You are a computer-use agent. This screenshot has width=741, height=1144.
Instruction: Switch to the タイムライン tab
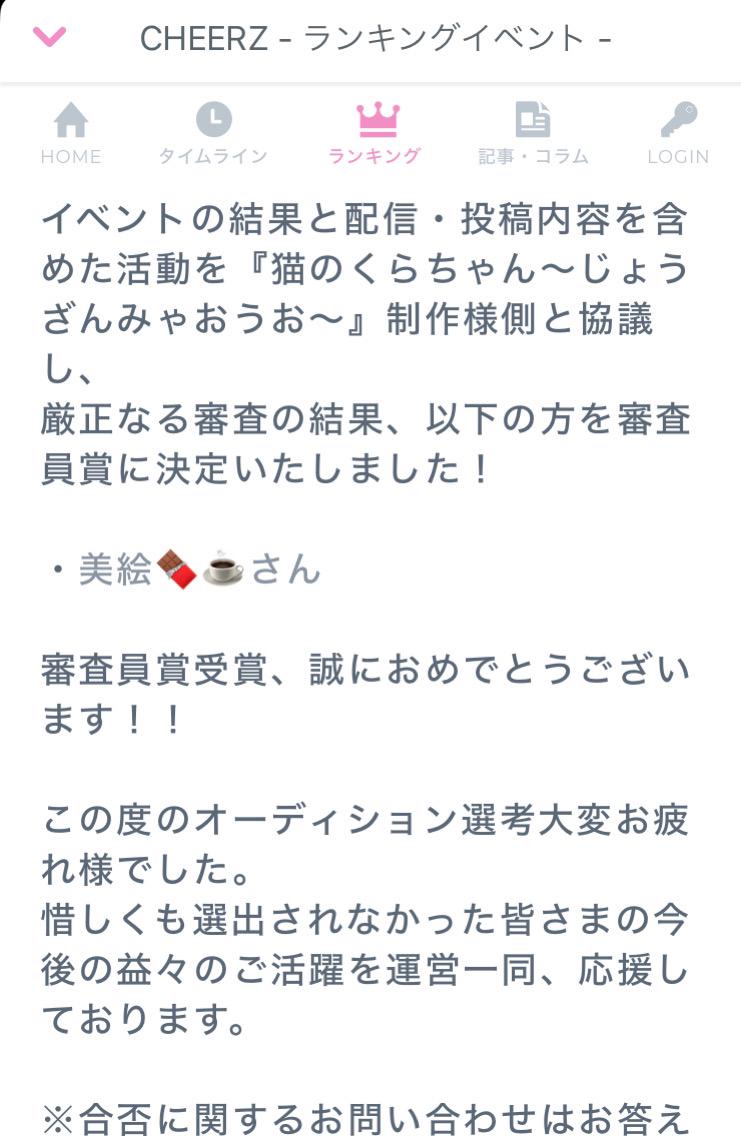(x=213, y=133)
